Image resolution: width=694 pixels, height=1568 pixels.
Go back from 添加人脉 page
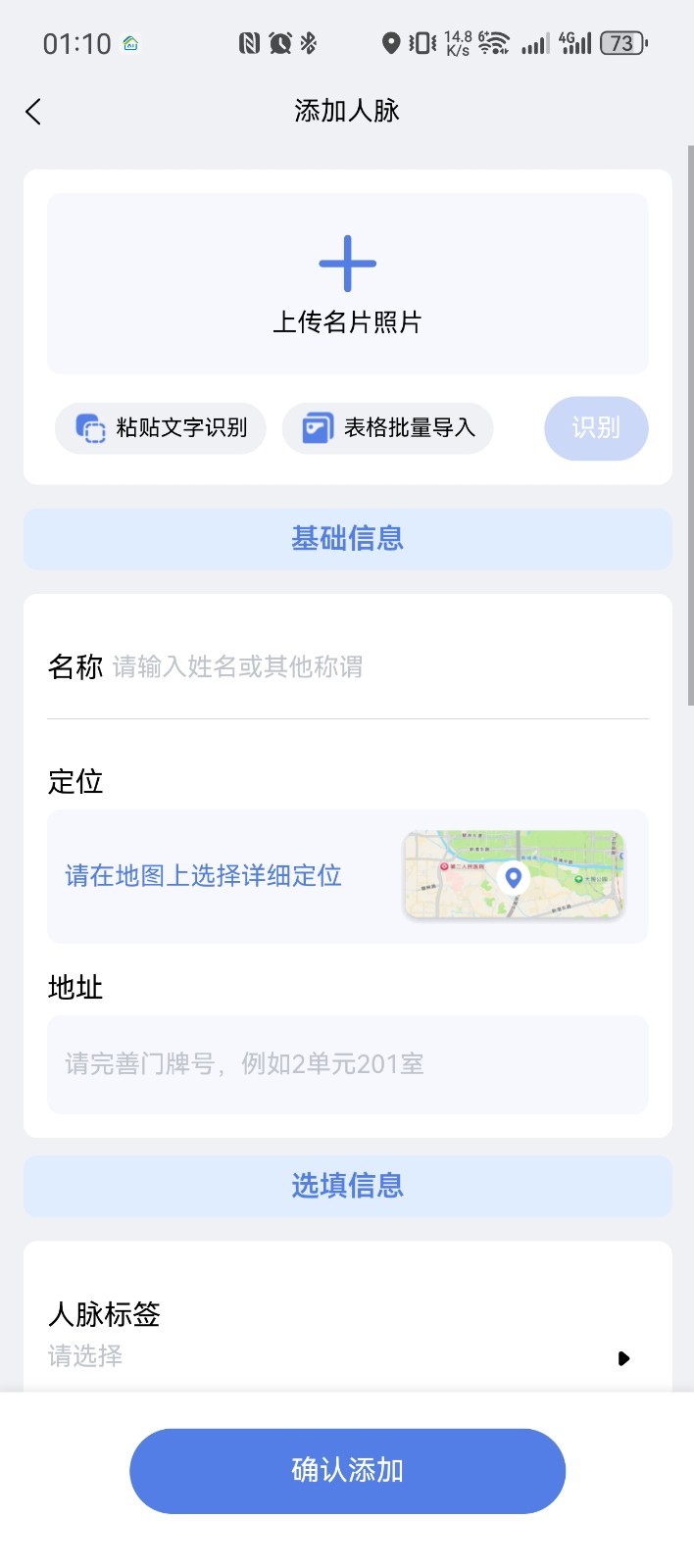pyautogui.click(x=33, y=112)
